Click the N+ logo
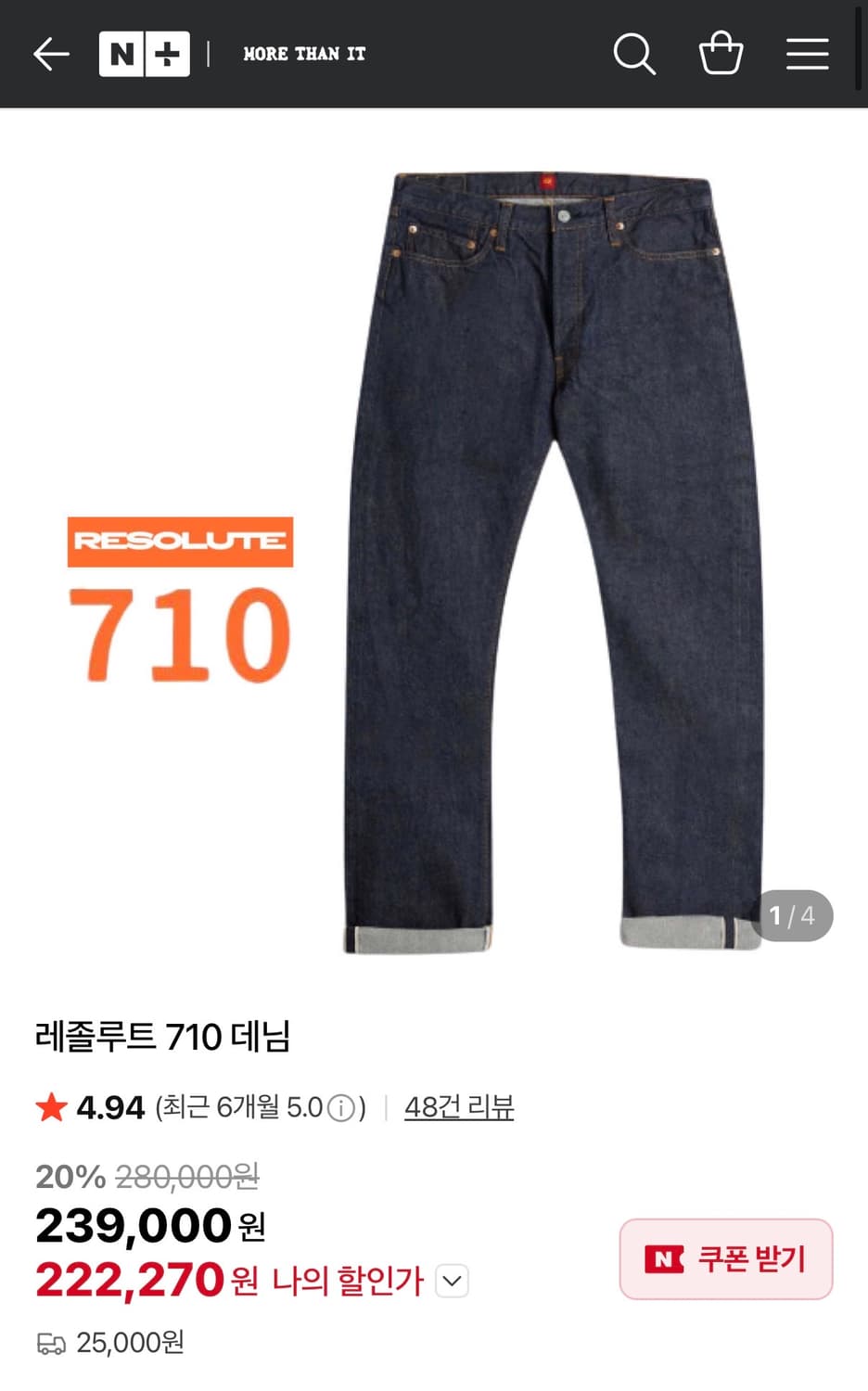 click(145, 53)
